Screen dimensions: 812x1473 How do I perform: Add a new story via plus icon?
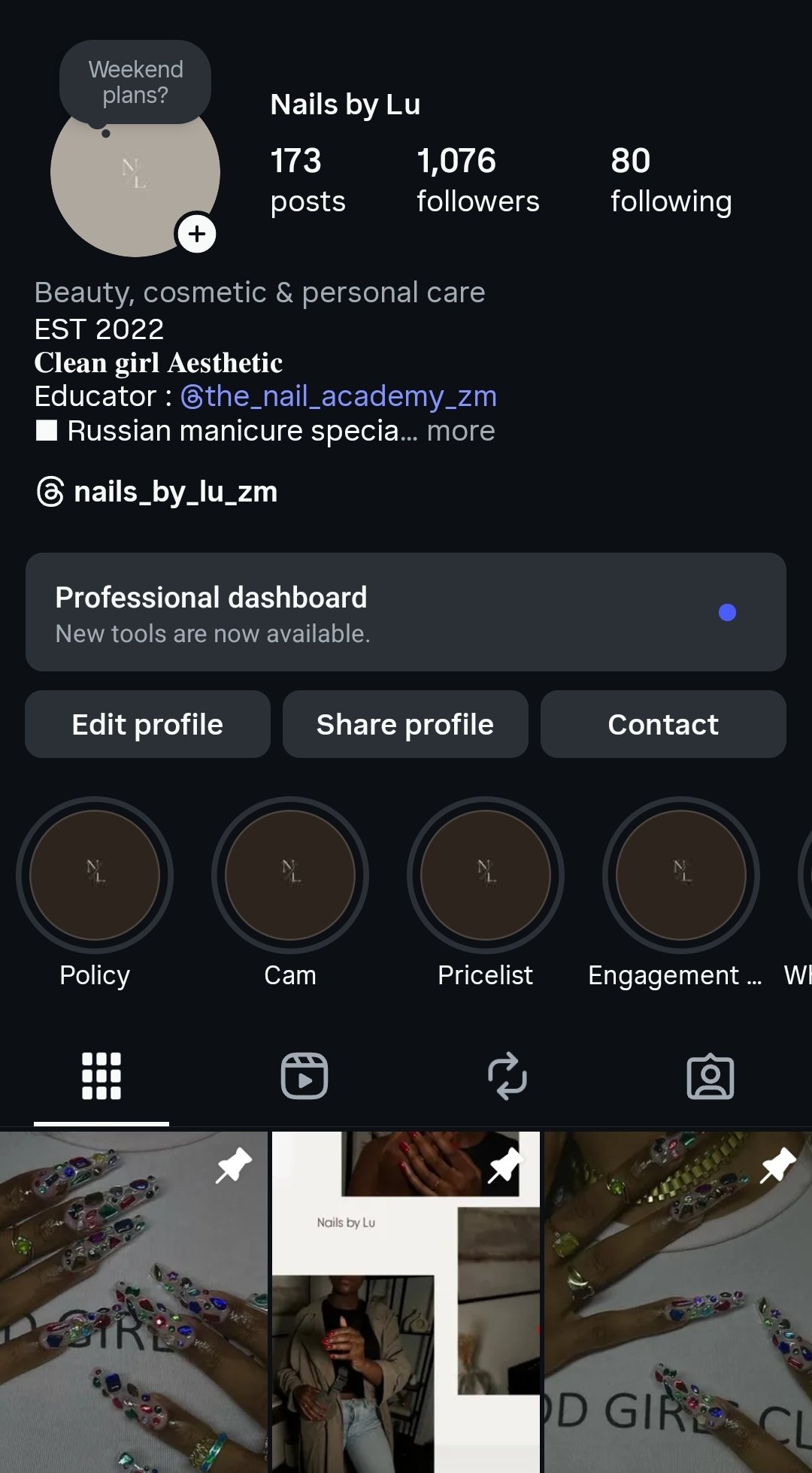coord(197,234)
